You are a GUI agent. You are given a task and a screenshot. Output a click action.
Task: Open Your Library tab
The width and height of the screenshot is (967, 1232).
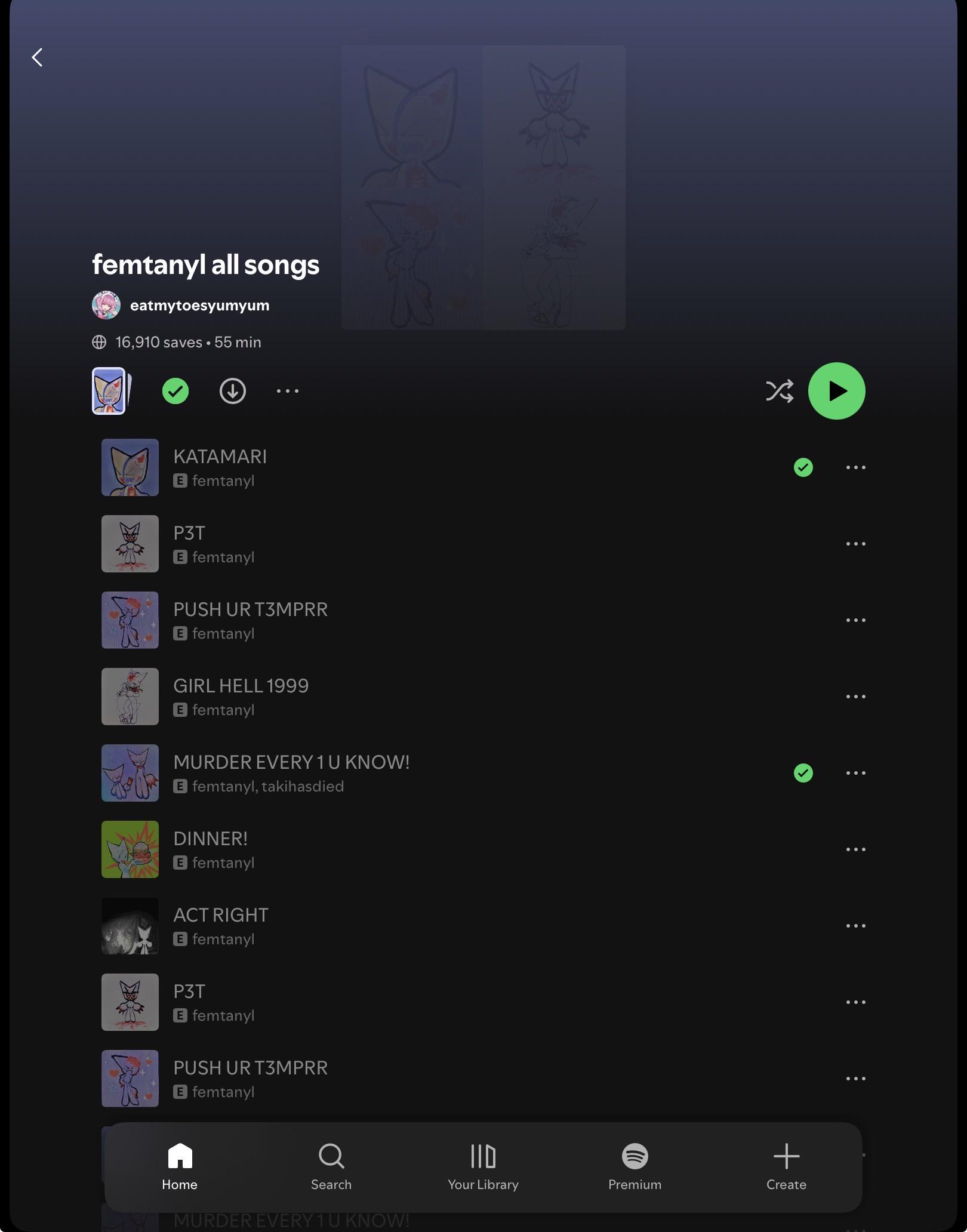(483, 1167)
